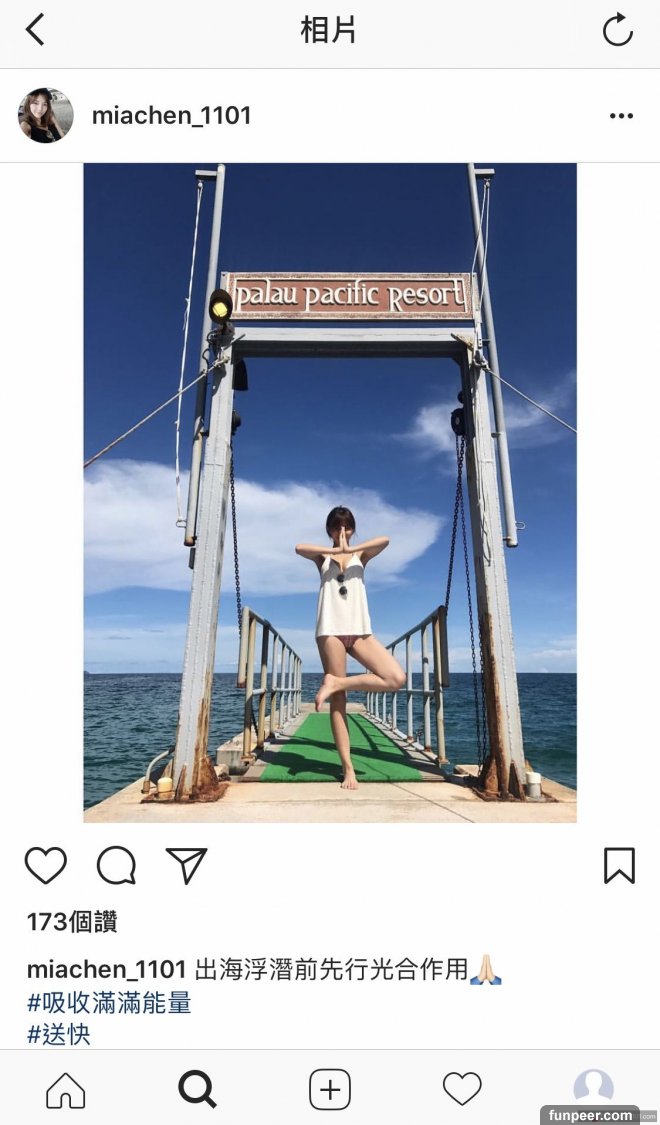Screen dimensions: 660x1125
Task: Comment on the post via the bubble icon
Action: point(116,866)
